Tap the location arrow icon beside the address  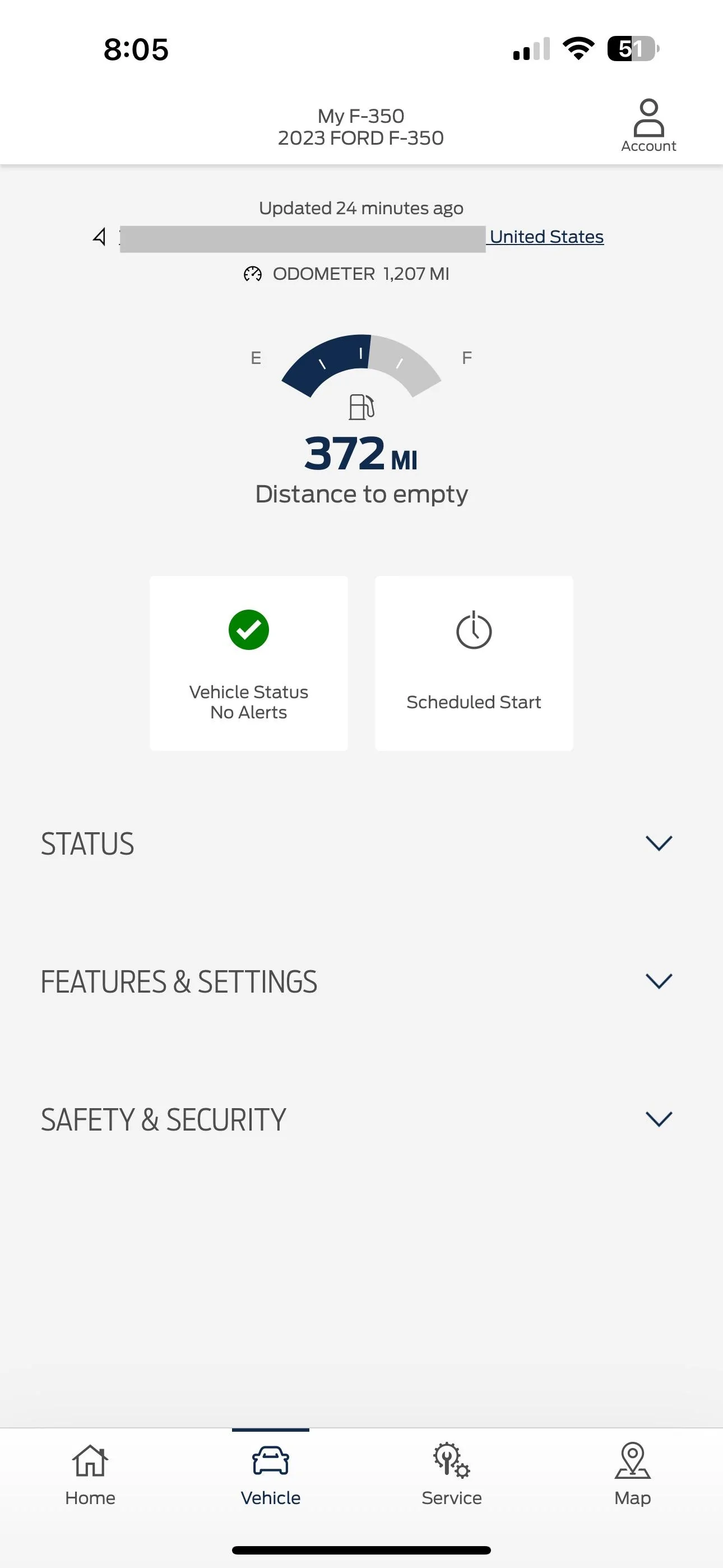[99, 236]
